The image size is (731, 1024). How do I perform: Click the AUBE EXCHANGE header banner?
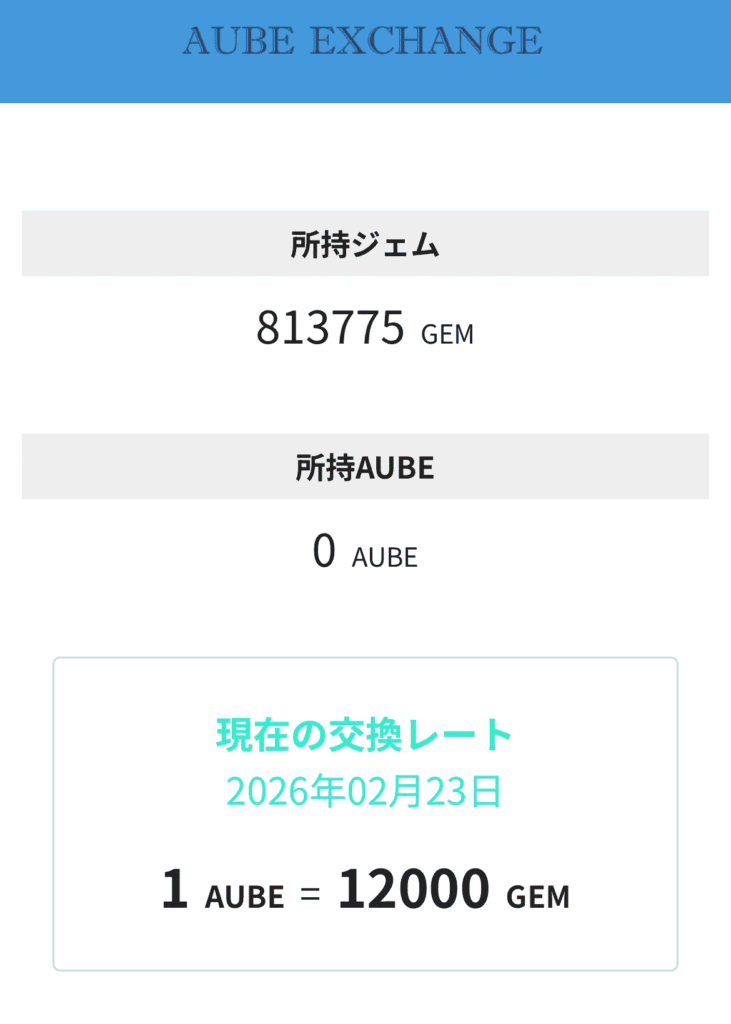(365, 42)
